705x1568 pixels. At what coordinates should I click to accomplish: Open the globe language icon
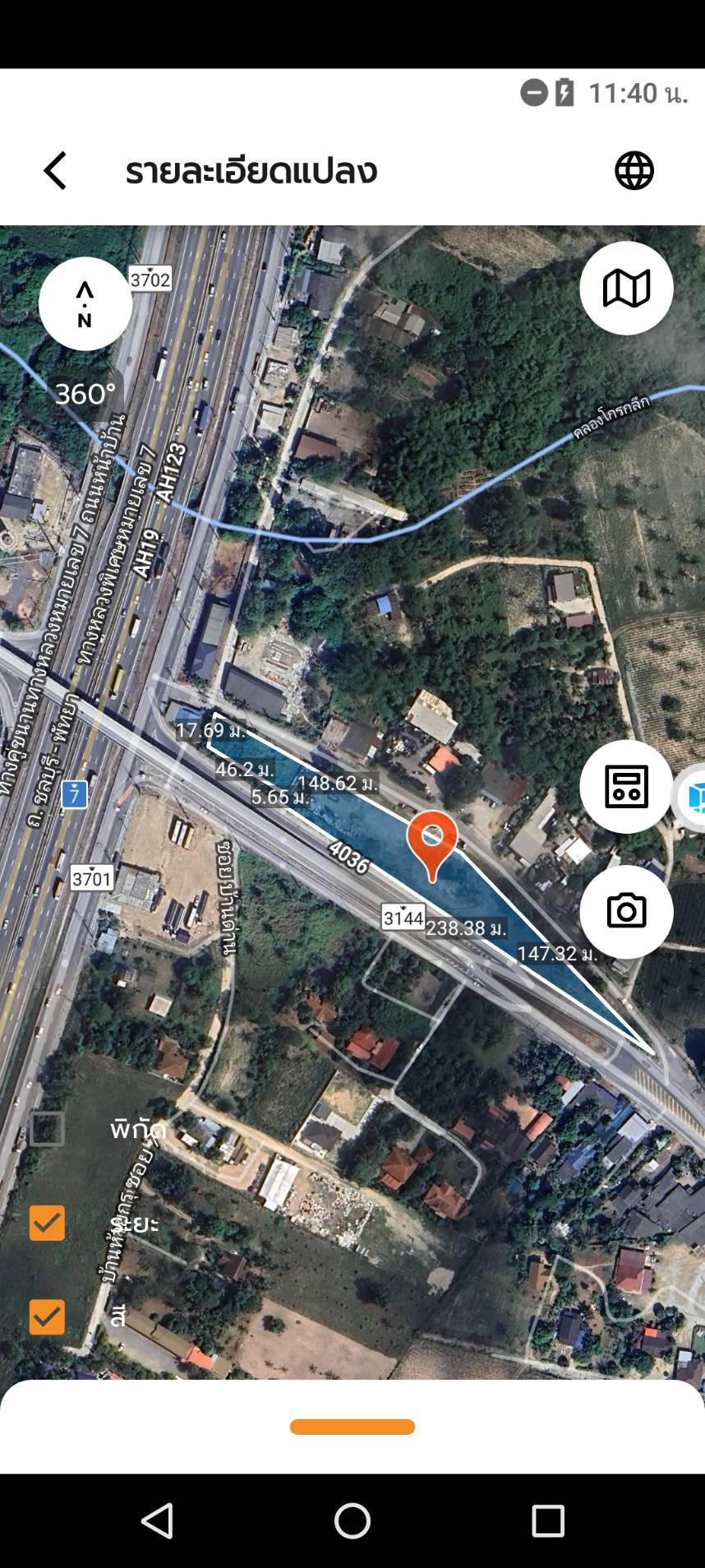[634, 171]
